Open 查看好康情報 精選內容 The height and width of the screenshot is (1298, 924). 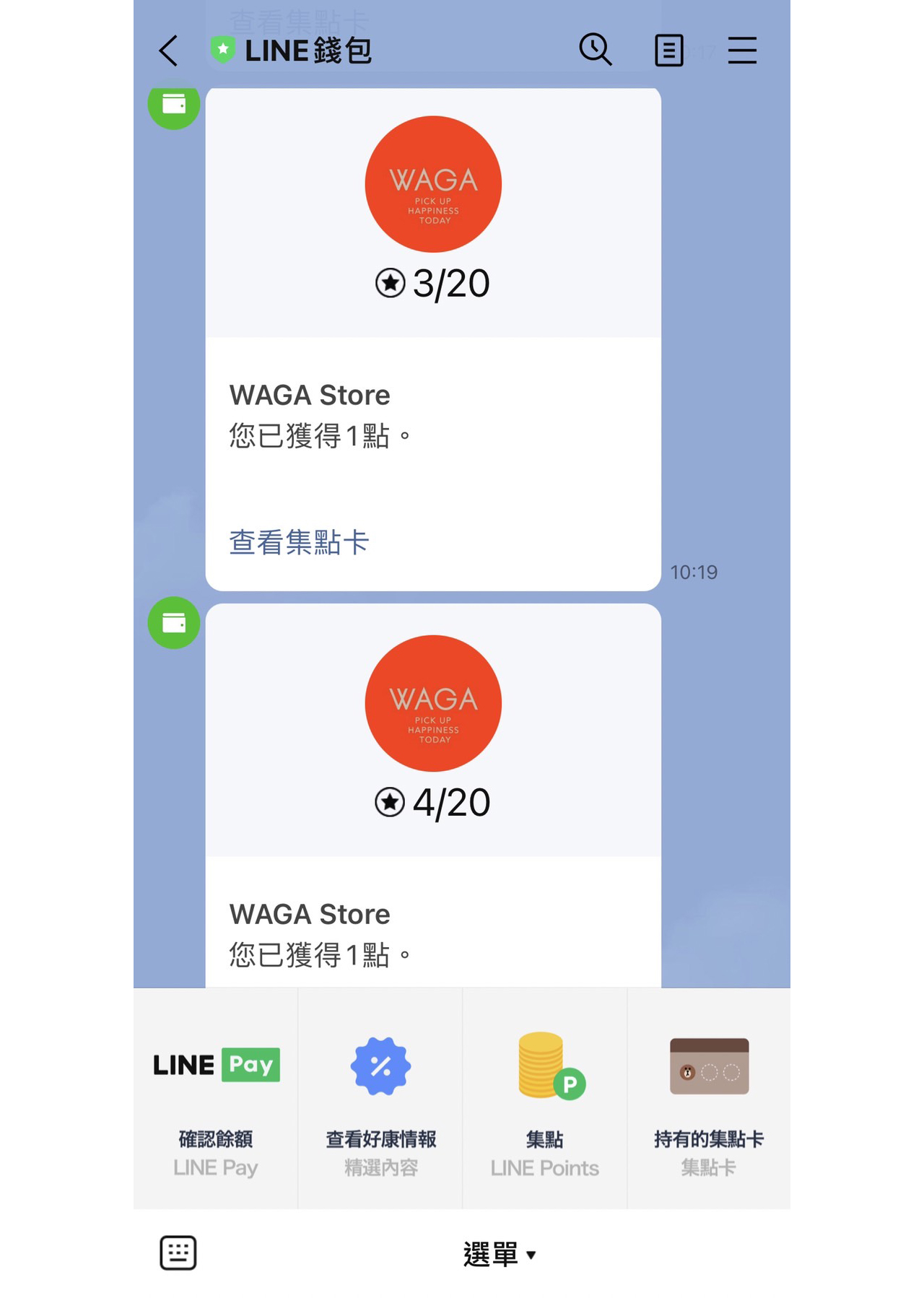pos(380,1097)
